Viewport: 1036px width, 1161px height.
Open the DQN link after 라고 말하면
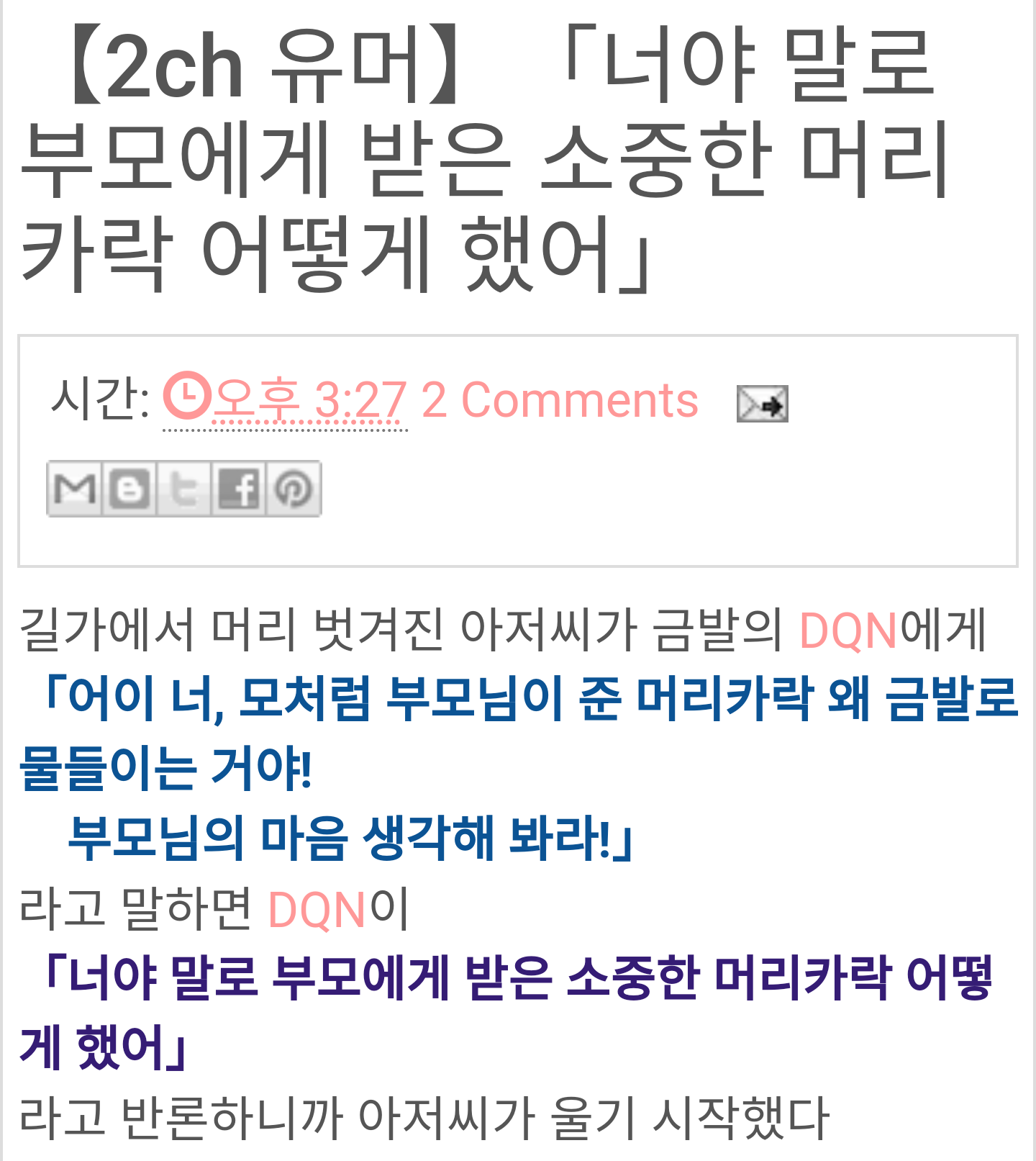317,910
